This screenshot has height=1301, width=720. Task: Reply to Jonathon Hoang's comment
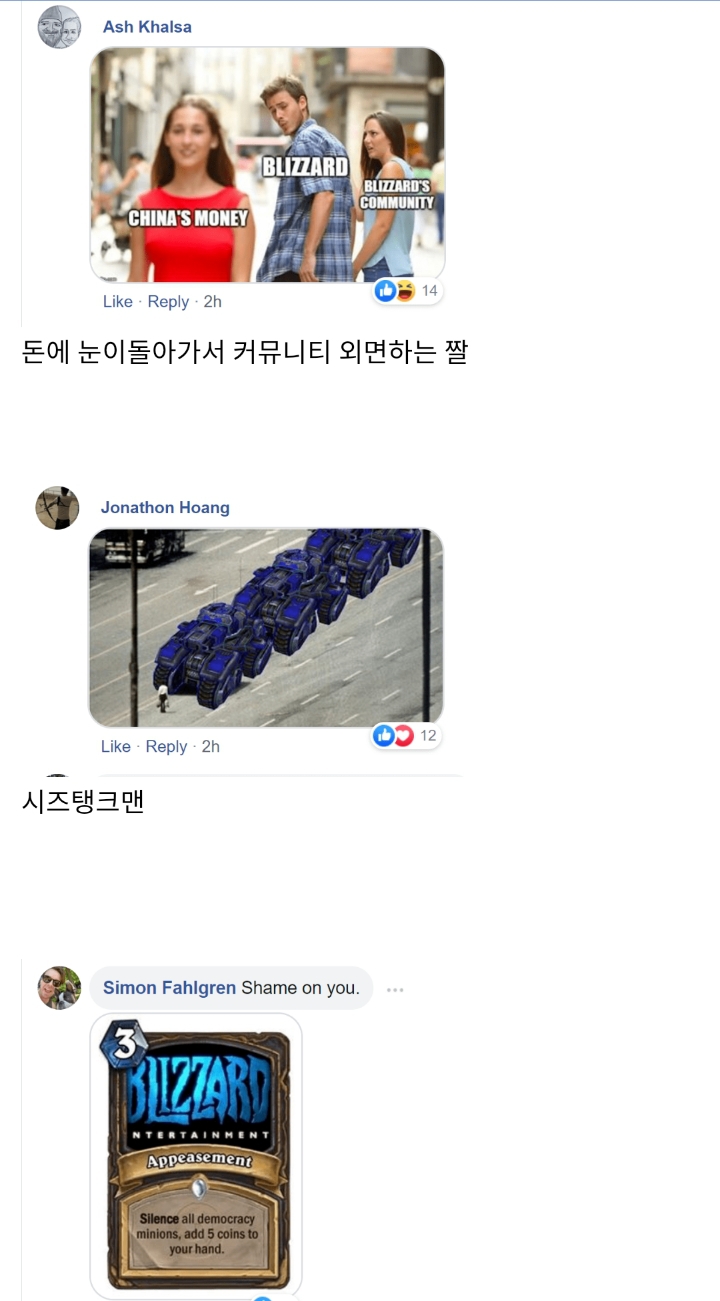click(166, 746)
